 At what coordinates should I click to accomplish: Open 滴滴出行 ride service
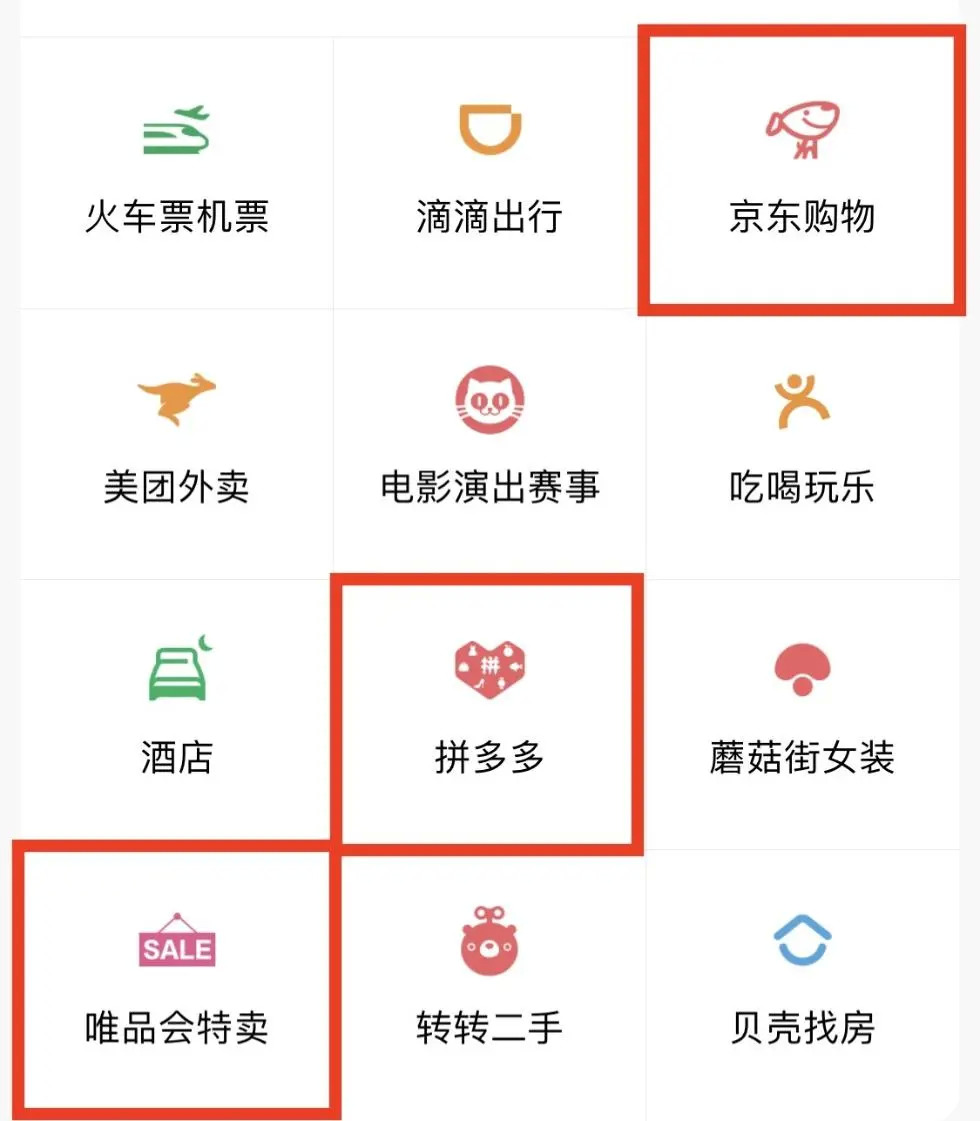click(490, 173)
